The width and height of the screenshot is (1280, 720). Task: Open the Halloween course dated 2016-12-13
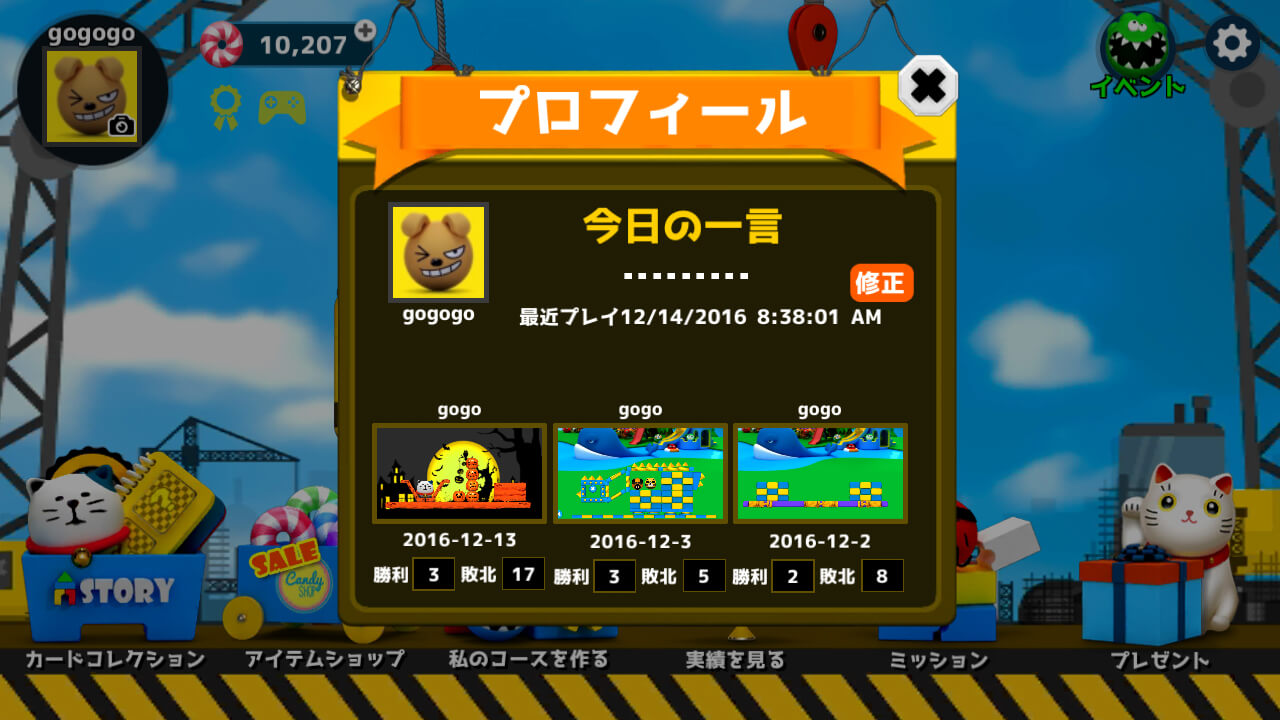pyautogui.click(x=460, y=473)
